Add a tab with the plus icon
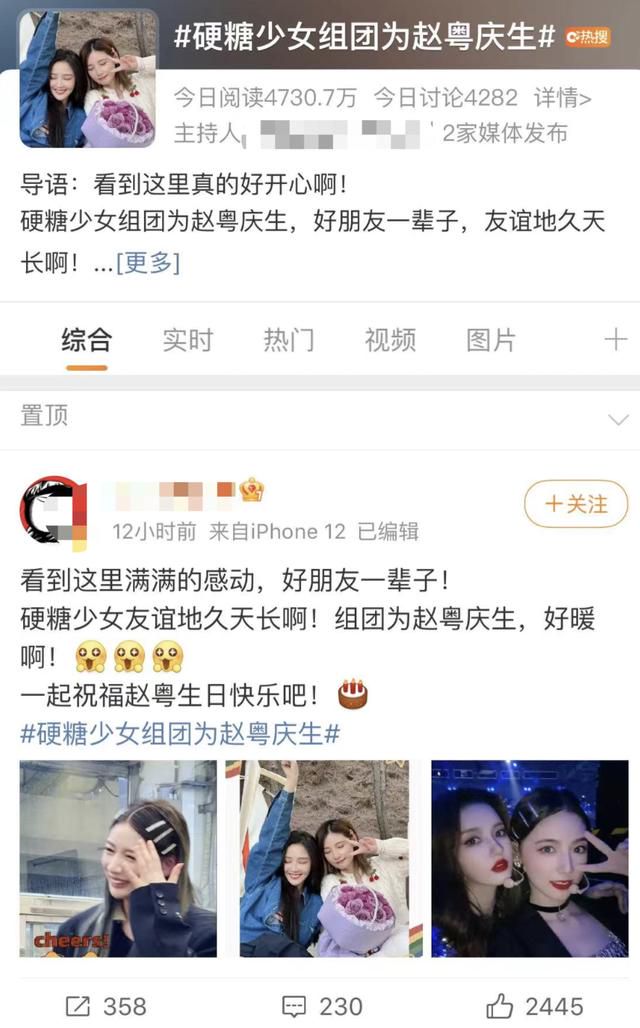 [614, 340]
